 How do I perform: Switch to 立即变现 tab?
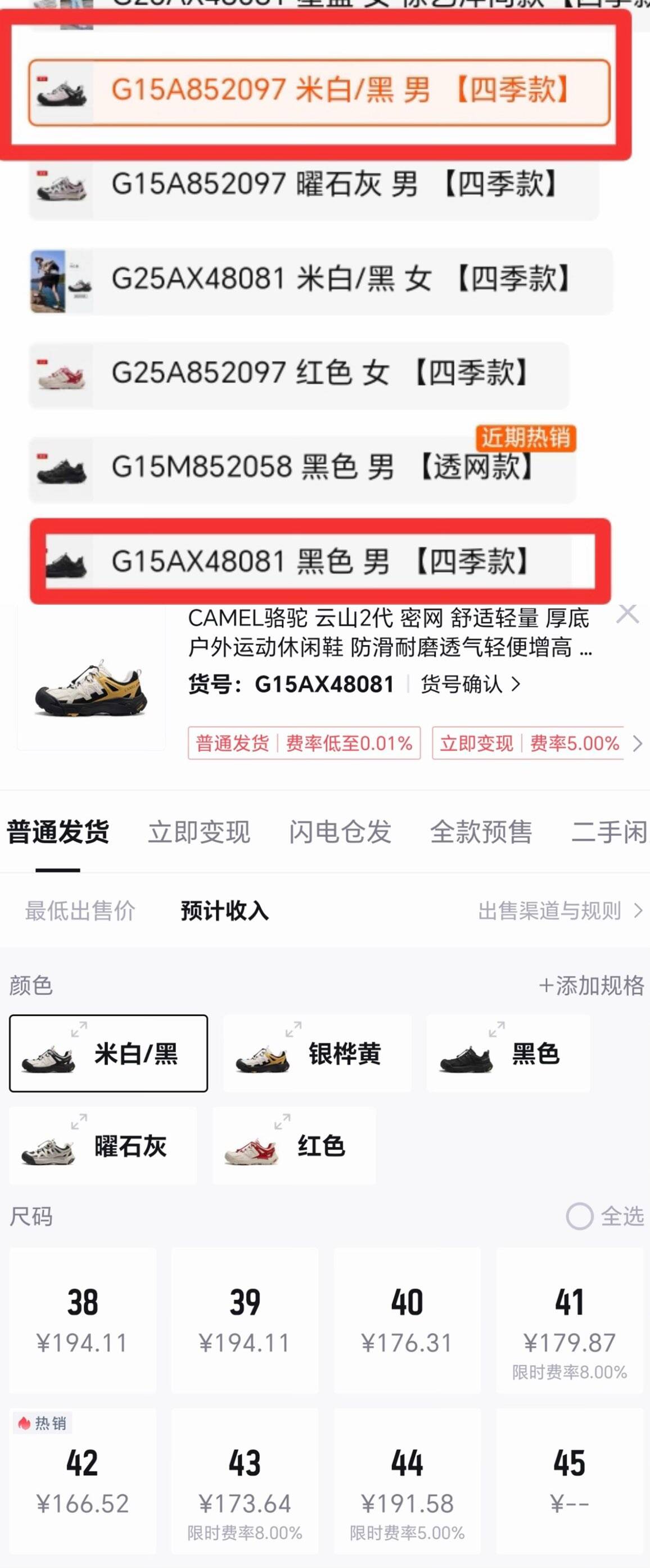pos(199,832)
